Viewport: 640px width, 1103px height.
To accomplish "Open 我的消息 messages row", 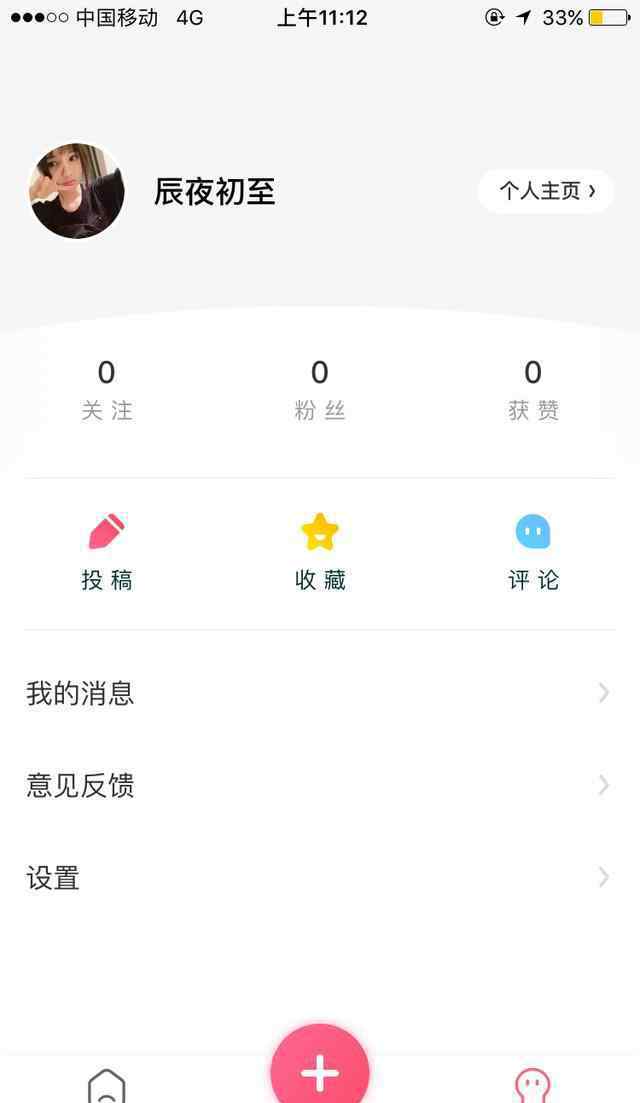I will 320,693.
